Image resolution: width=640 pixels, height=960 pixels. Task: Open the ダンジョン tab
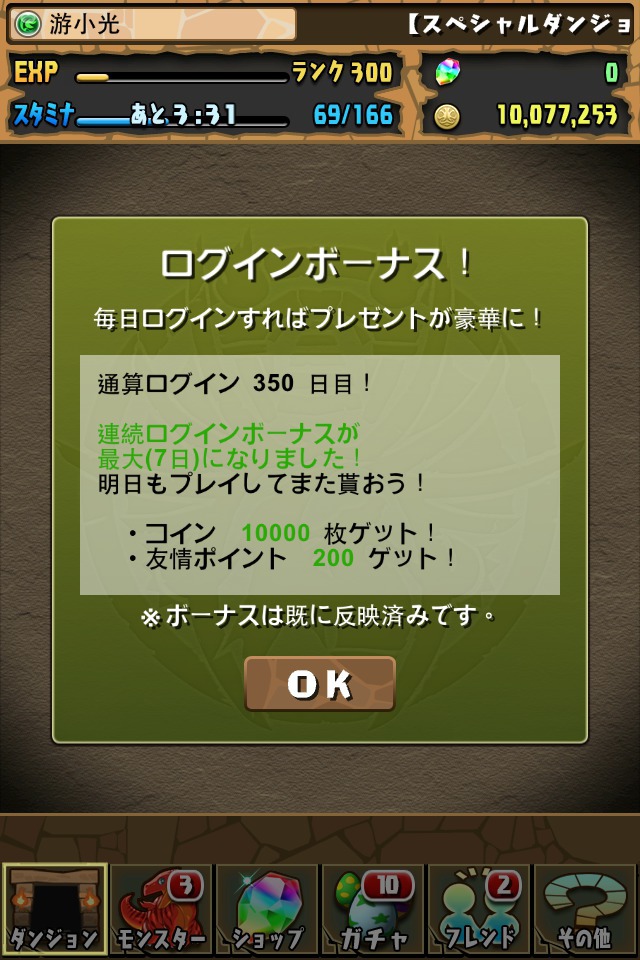point(55,910)
